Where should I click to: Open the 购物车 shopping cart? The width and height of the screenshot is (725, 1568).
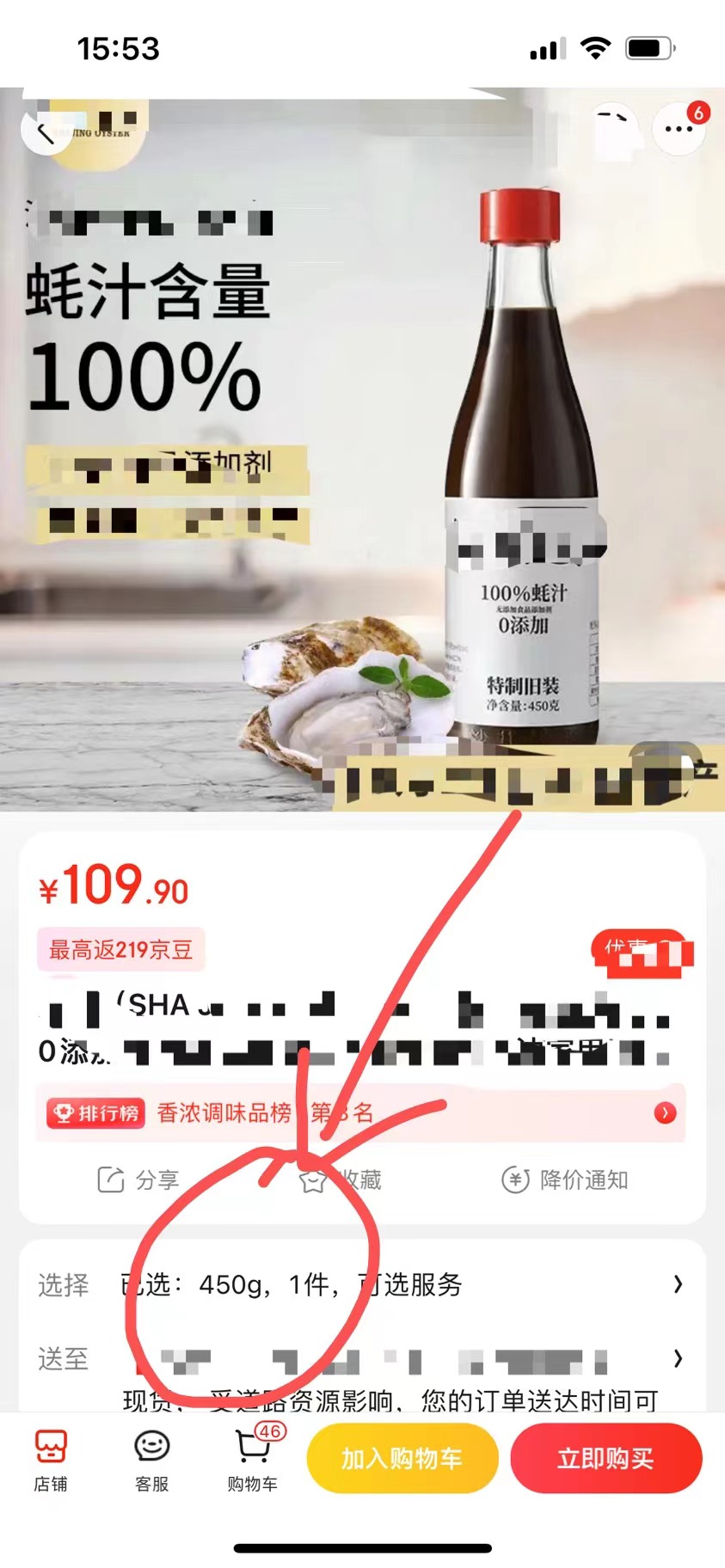pos(253,1461)
